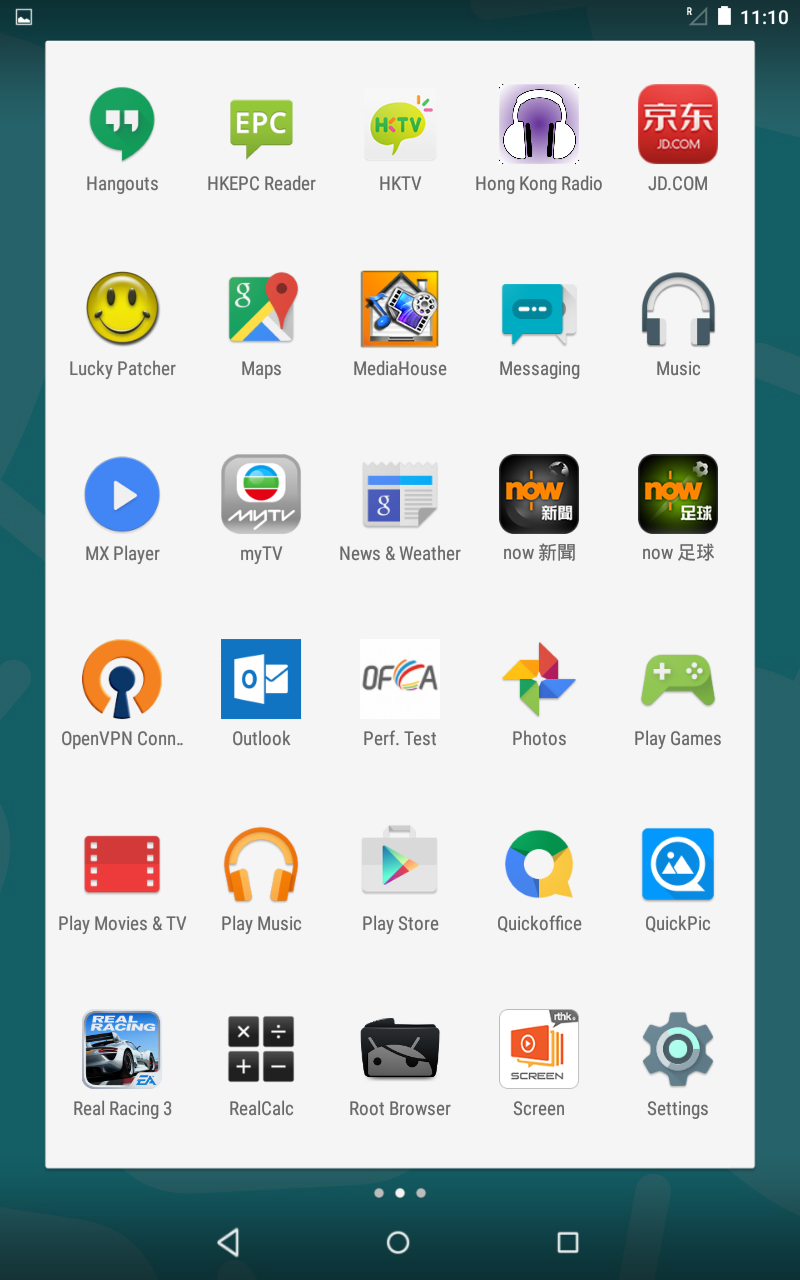
Task: Start Hong Kong Radio
Action: pos(539,125)
